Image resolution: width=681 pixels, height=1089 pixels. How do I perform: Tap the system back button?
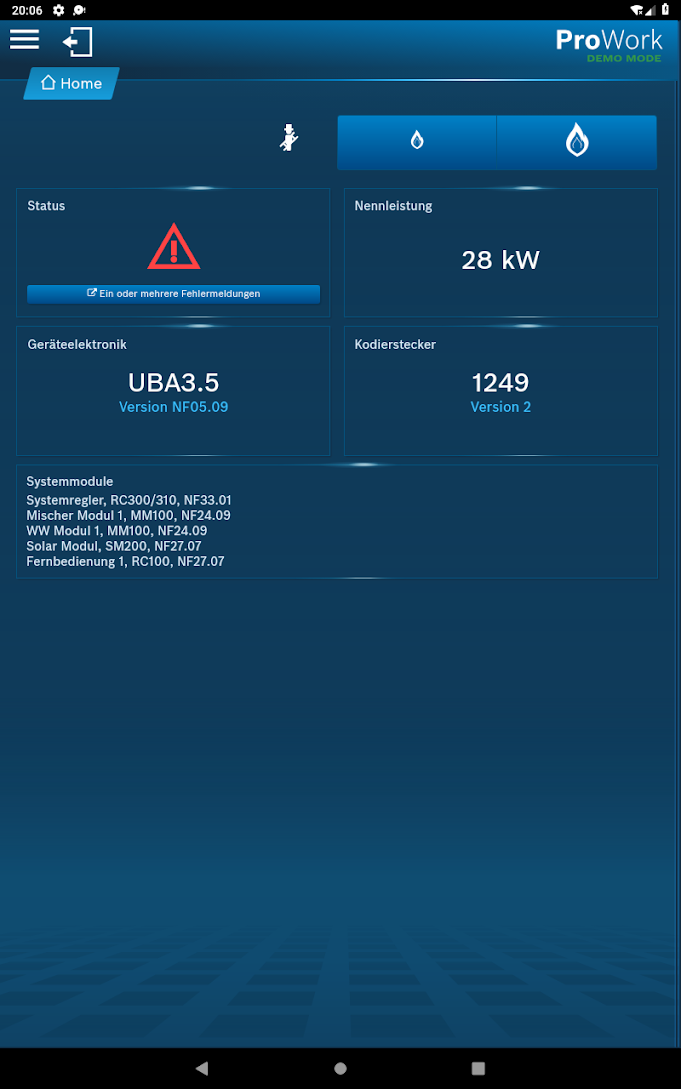202,1068
